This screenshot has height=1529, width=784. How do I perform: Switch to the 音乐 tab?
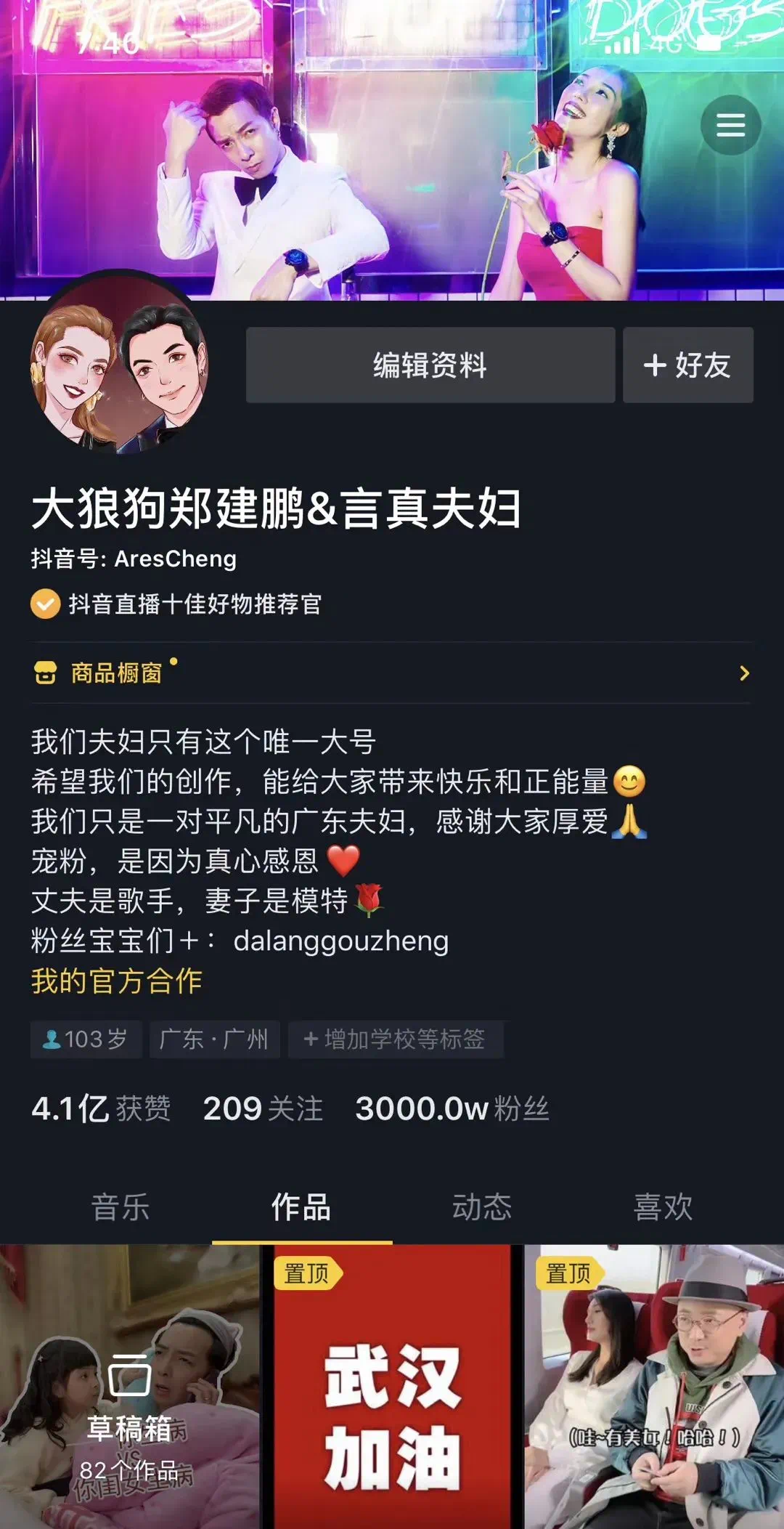coord(121,1207)
